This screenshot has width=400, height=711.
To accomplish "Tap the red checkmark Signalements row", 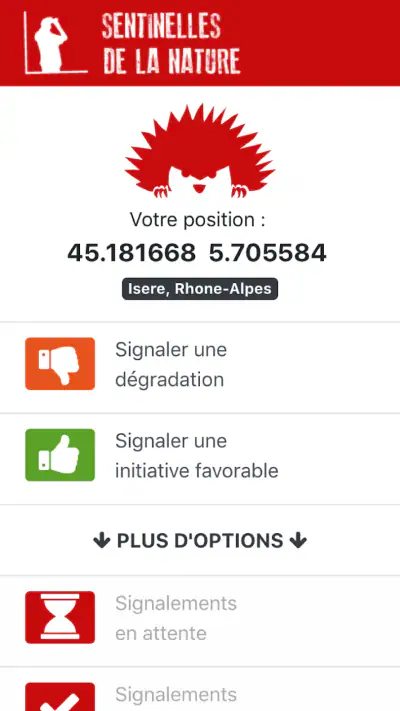I will (x=200, y=689).
